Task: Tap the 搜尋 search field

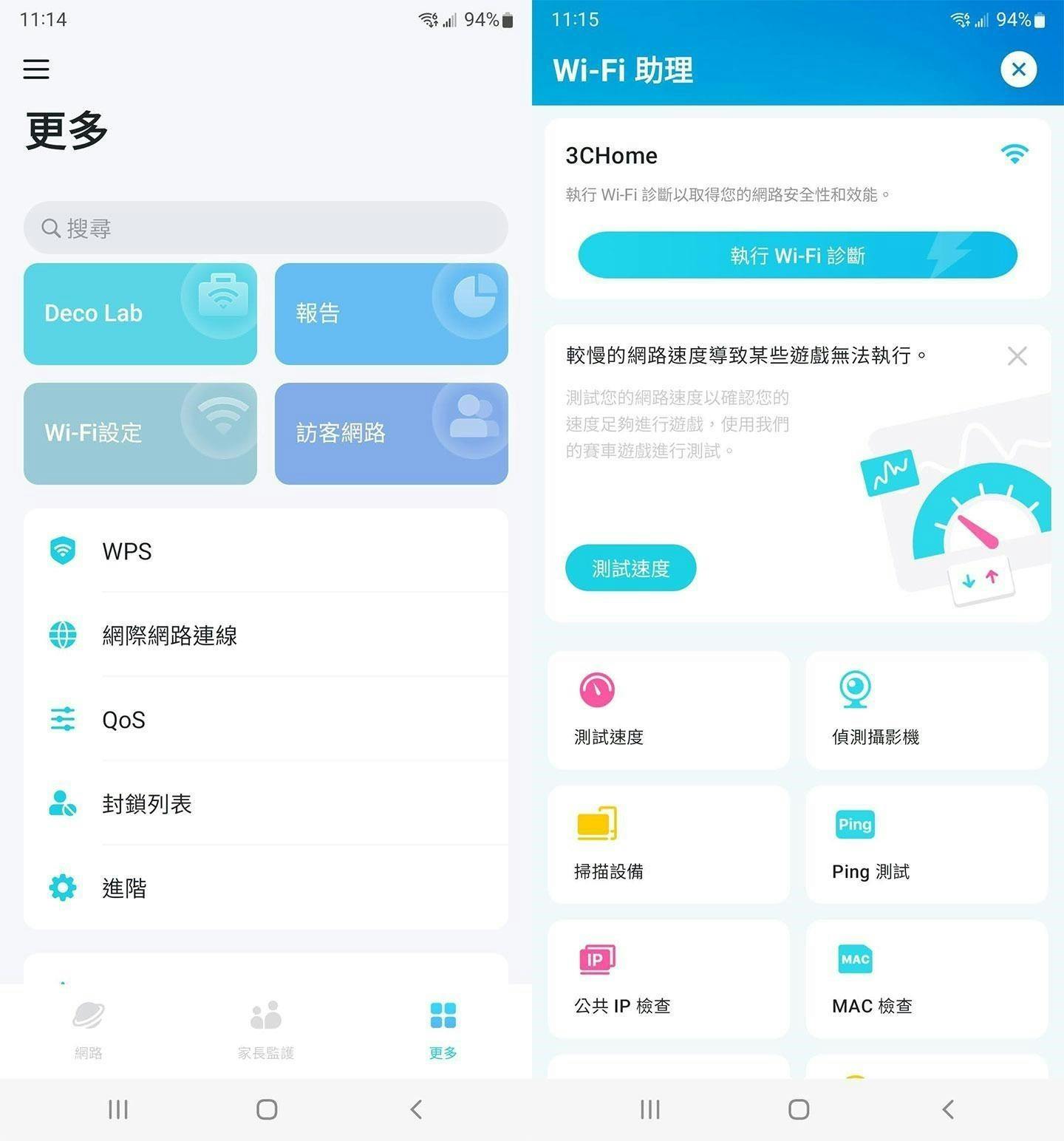Action: tap(266, 228)
